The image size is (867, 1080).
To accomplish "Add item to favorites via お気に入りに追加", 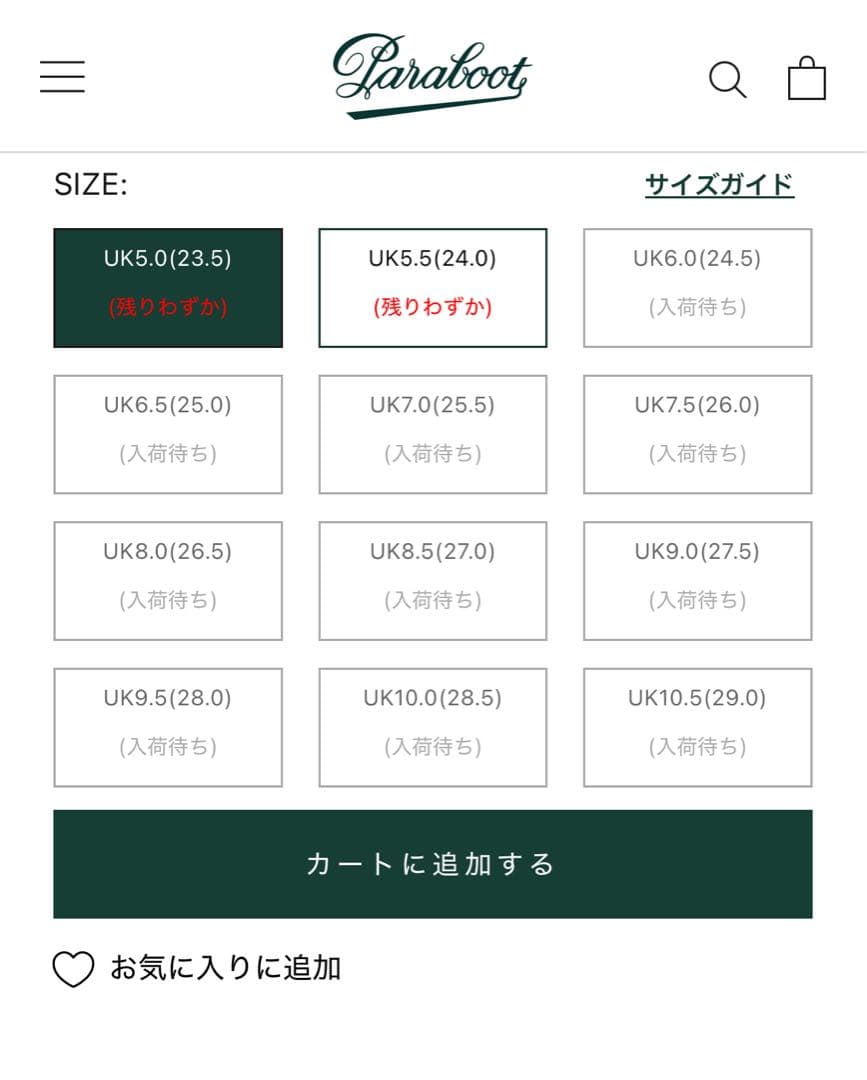I will 228,968.
